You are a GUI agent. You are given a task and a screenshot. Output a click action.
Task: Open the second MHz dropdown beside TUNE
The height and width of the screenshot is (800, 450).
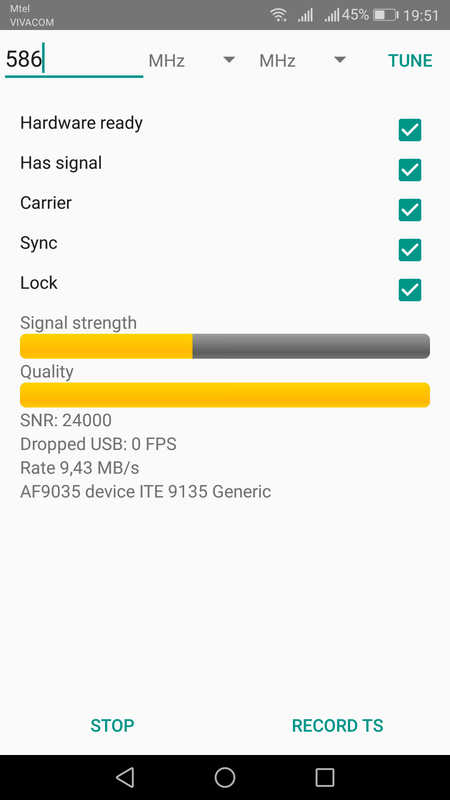(302, 60)
